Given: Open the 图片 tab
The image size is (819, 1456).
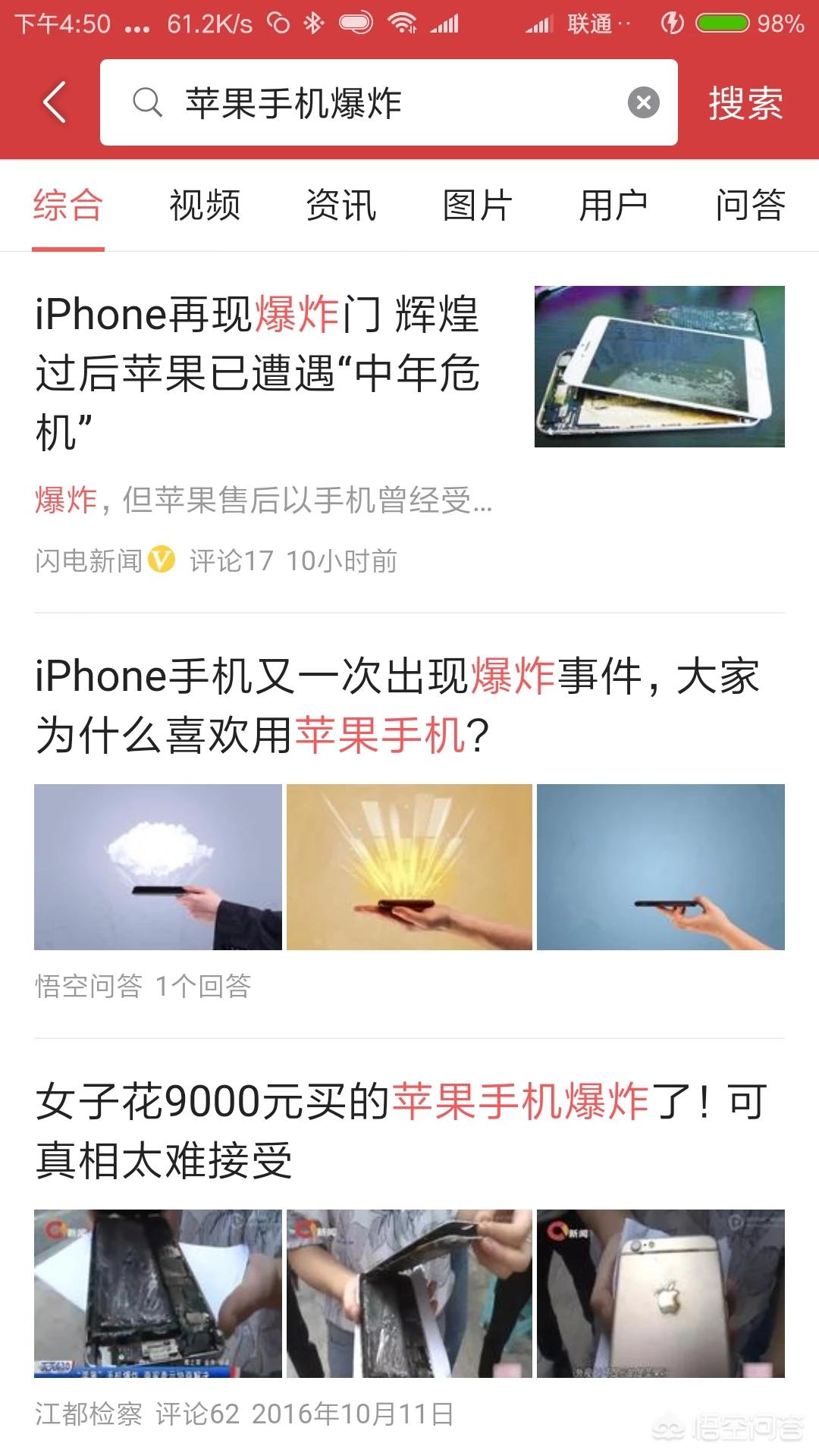Looking at the screenshot, I should [478, 205].
